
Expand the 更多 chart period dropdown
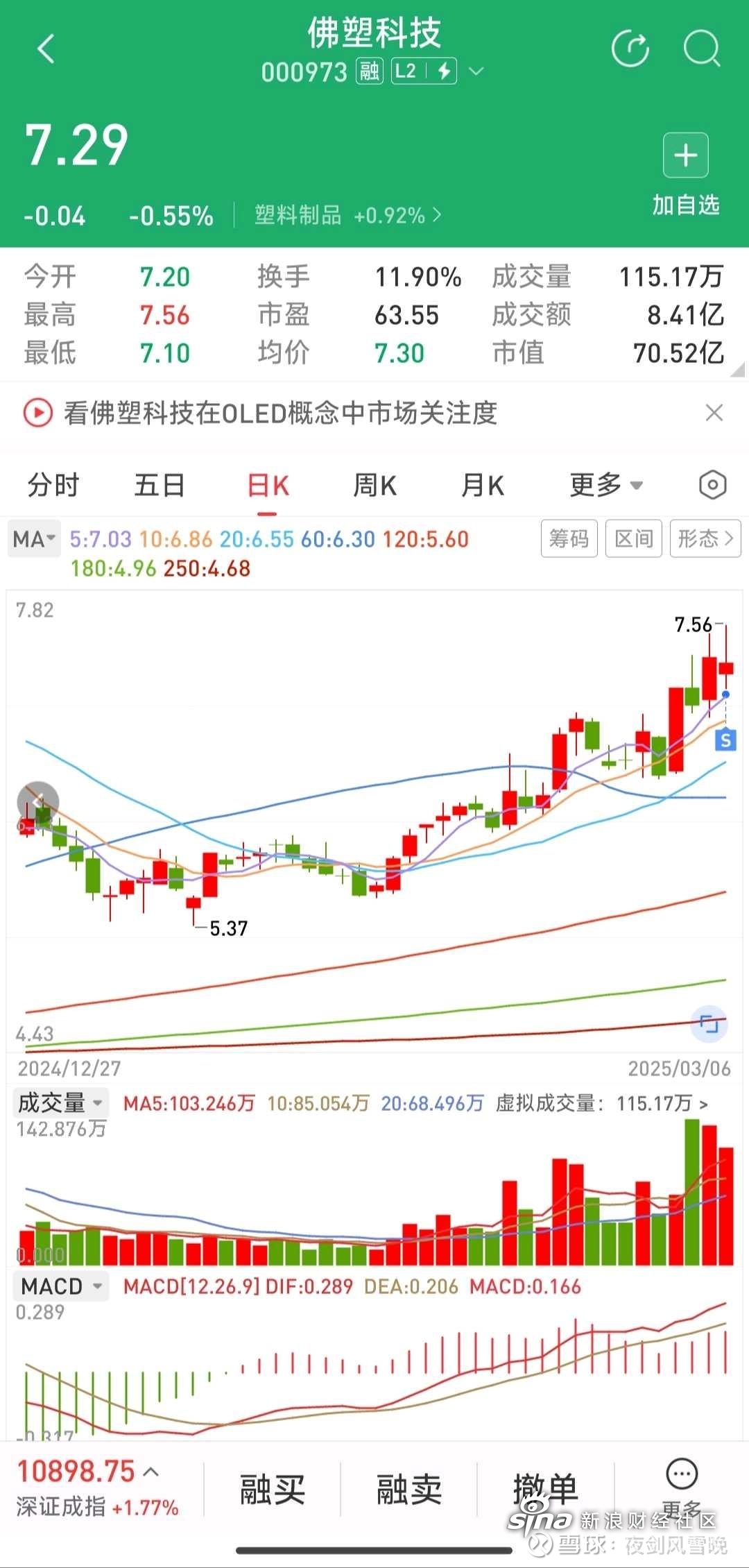tap(606, 485)
